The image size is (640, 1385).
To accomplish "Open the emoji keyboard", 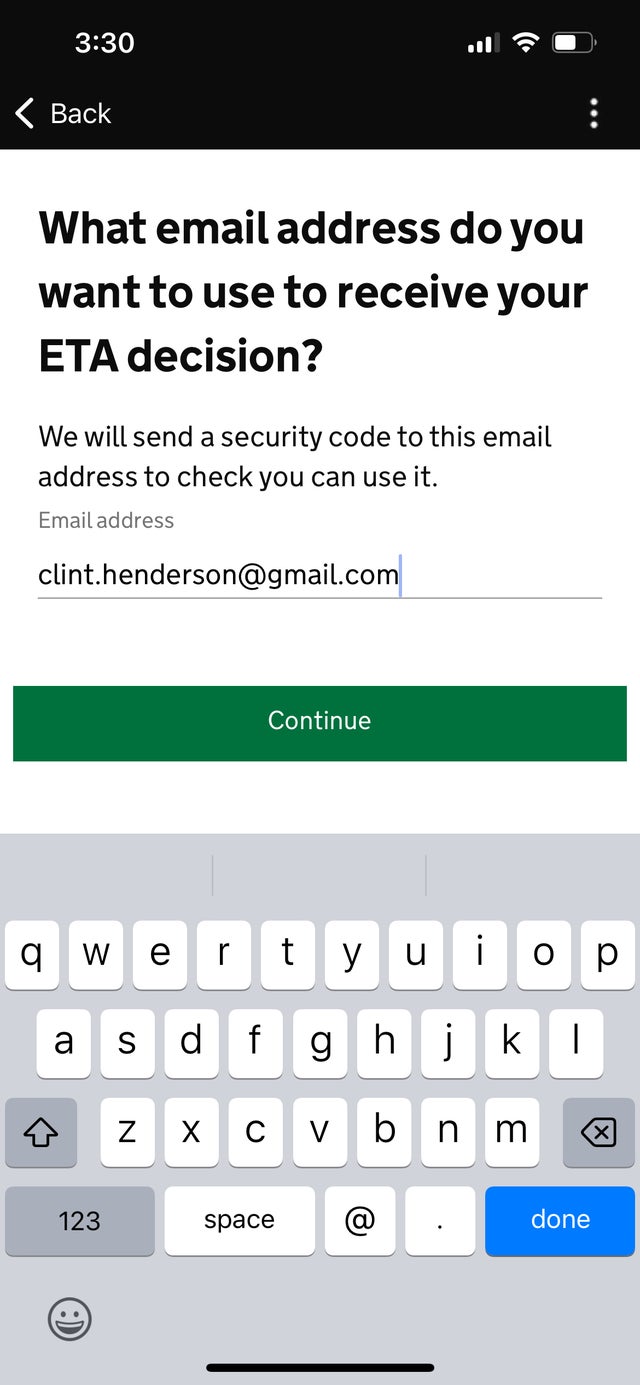I will [x=70, y=1319].
